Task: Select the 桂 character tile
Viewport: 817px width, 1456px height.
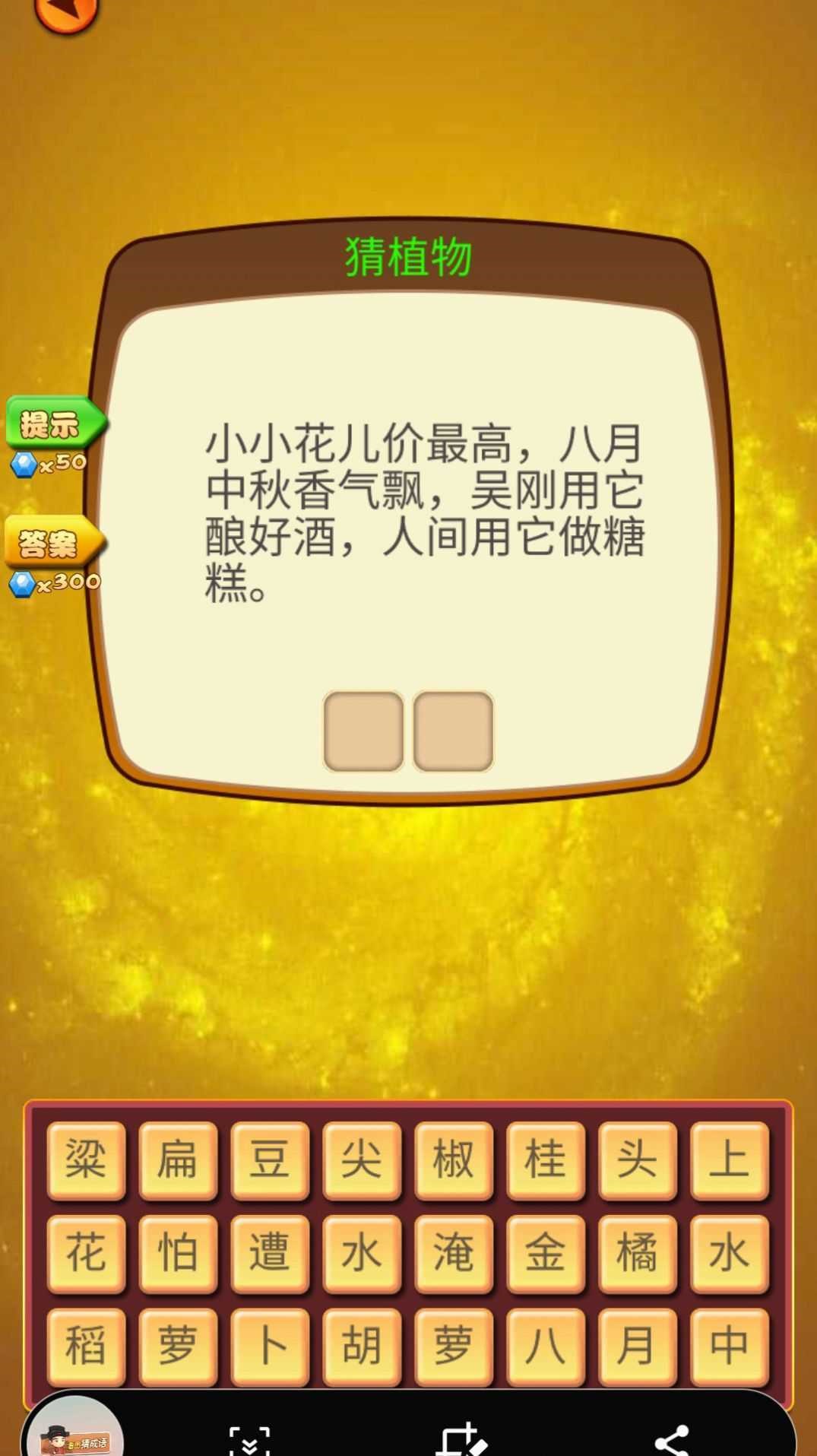Action: click(545, 1160)
